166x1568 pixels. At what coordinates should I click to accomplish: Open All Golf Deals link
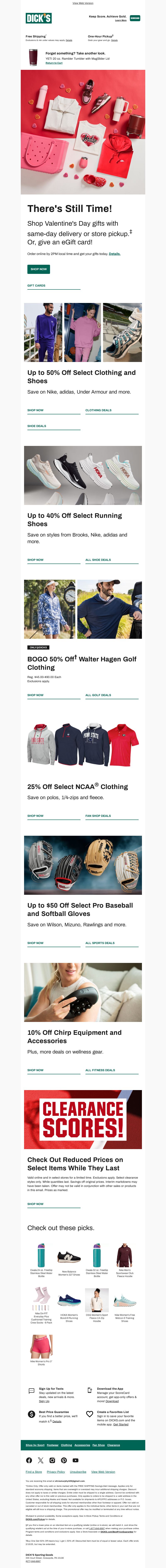pyautogui.click(x=98, y=694)
